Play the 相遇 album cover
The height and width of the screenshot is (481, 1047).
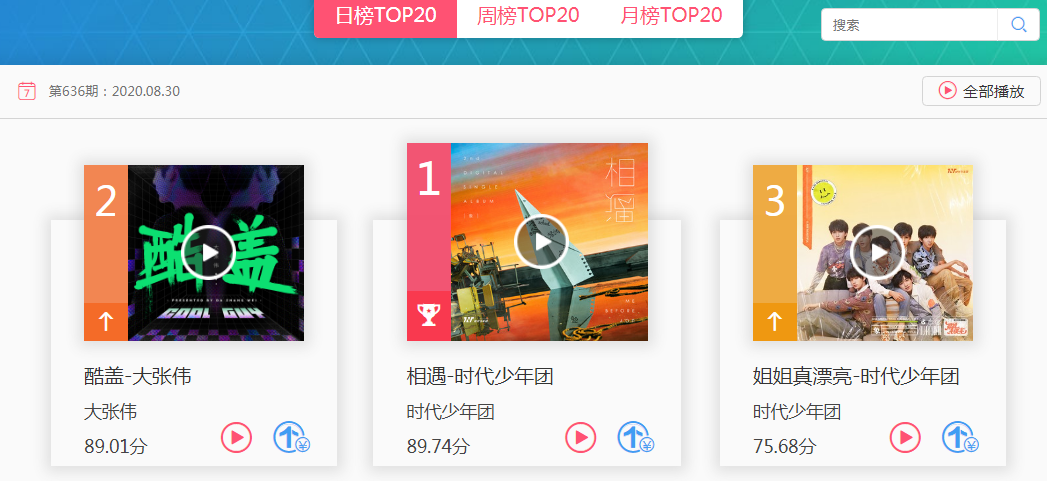pos(541,241)
